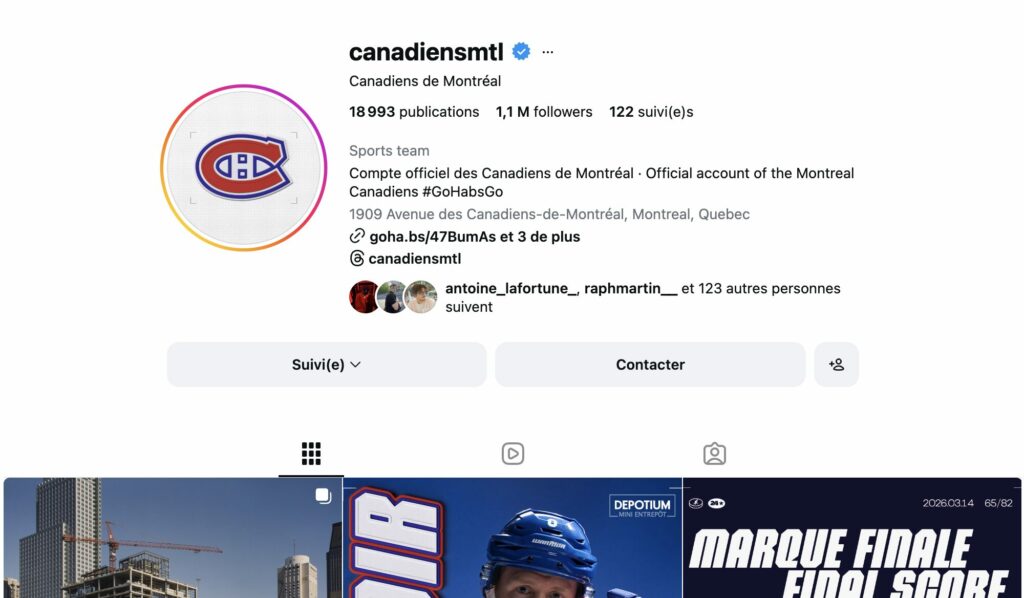
Task: Open the three-dot options next to canadiensmtl
Action: pyautogui.click(x=547, y=52)
